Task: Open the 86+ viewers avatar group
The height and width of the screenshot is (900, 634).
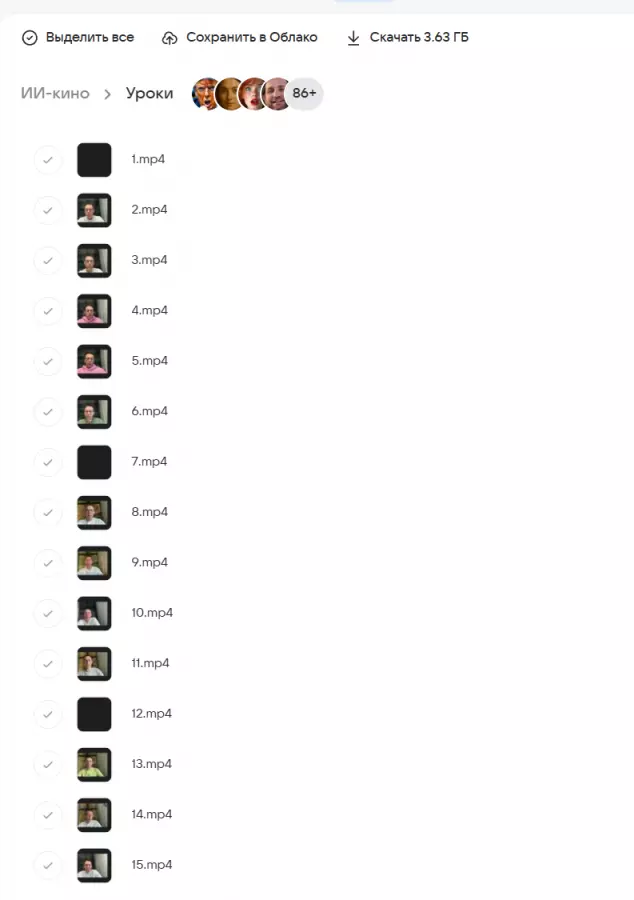Action: point(304,93)
